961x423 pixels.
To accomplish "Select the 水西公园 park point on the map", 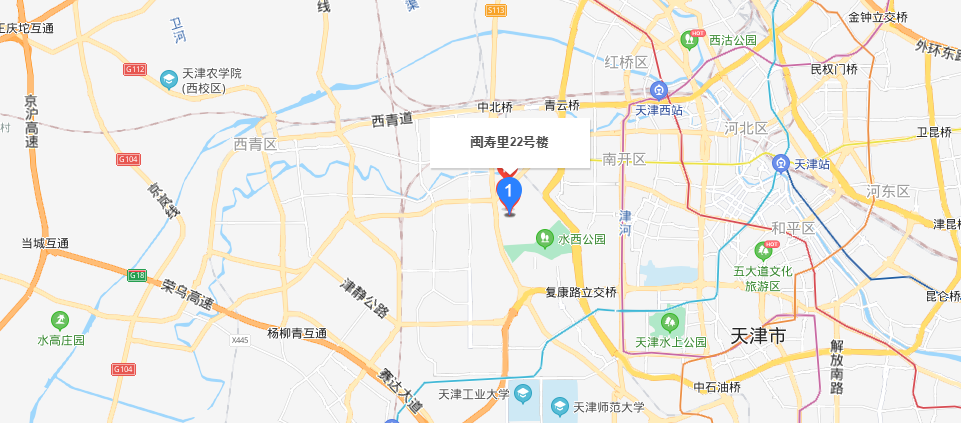I will 544,238.
